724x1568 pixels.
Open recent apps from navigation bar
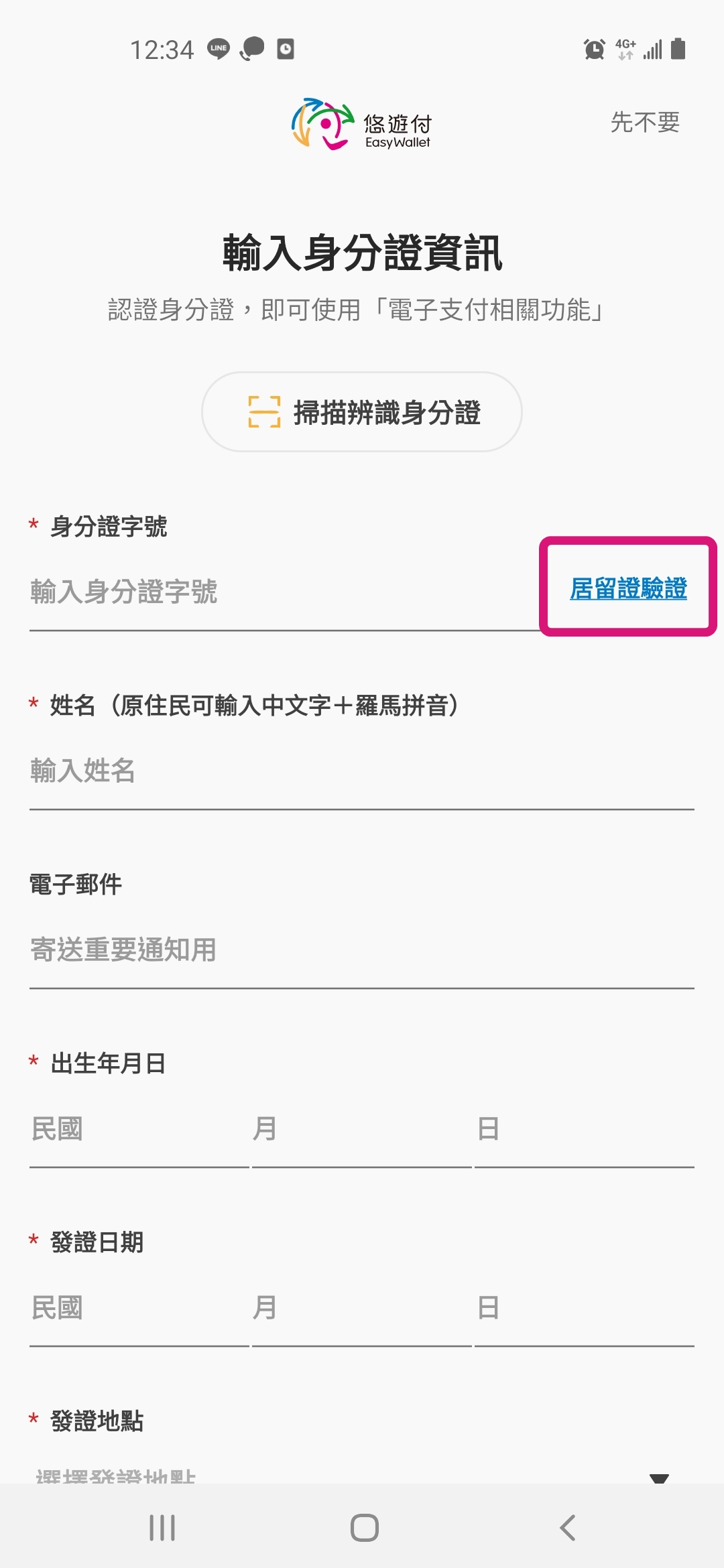[x=162, y=1528]
